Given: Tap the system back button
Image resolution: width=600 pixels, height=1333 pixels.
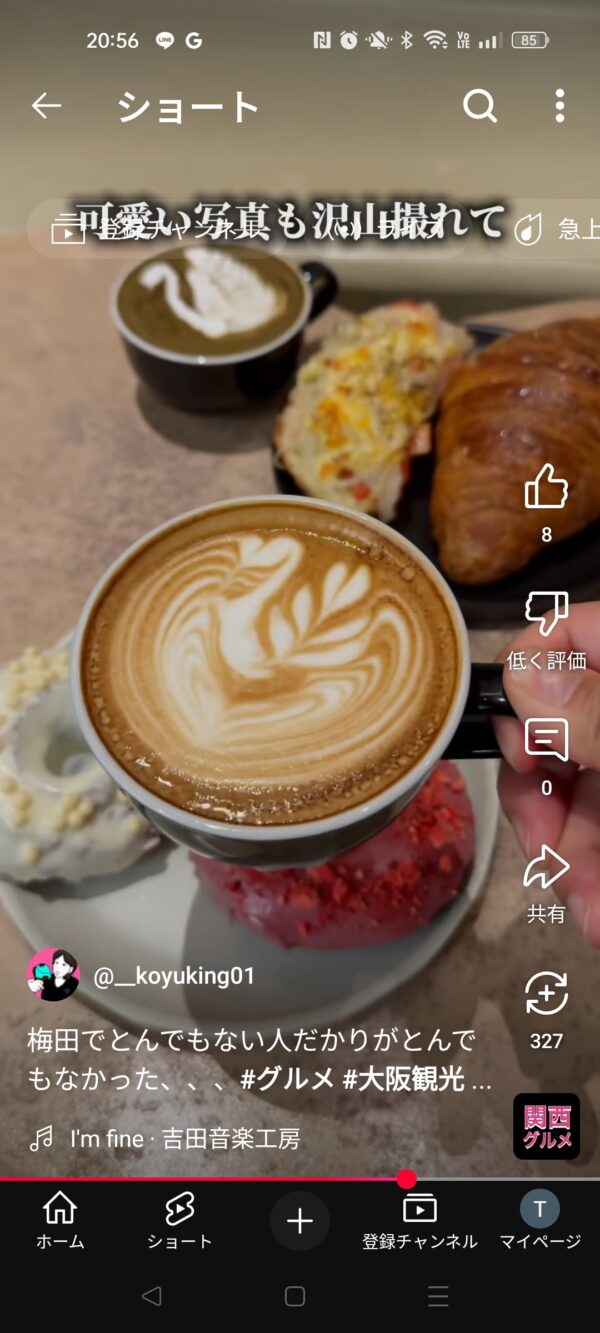Looking at the screenshot, I should click(x=151, y=1296).
